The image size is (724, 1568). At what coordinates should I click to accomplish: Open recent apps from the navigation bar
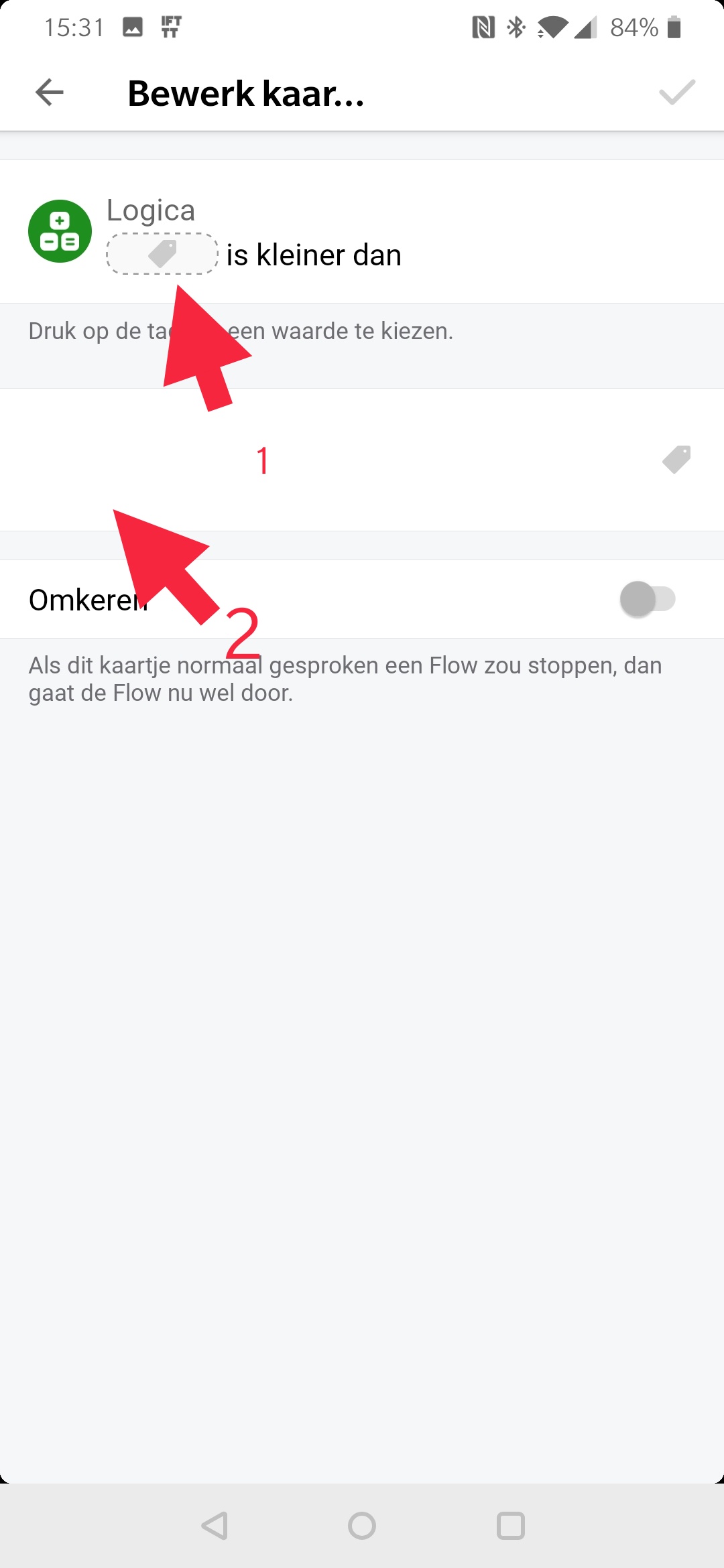pyautogui.click(x=510, y=1526)
